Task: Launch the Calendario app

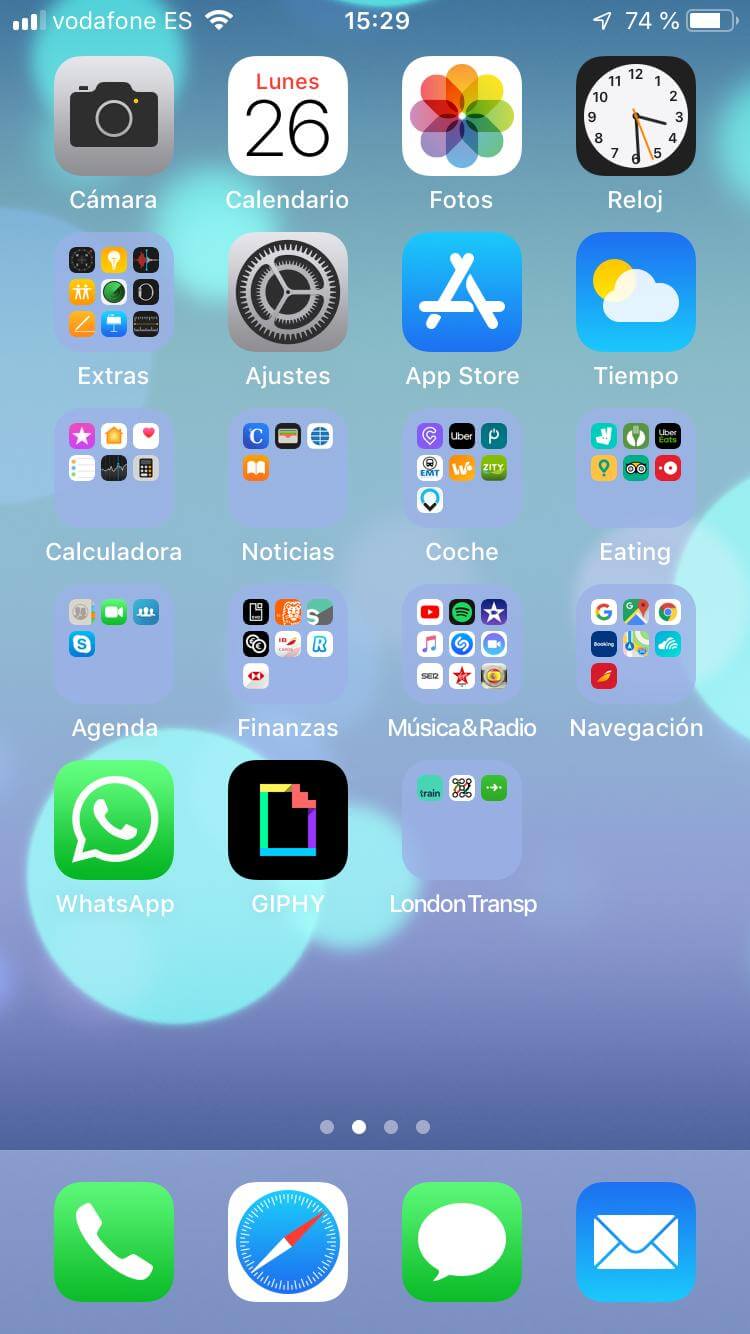Action: pos(288,116)
